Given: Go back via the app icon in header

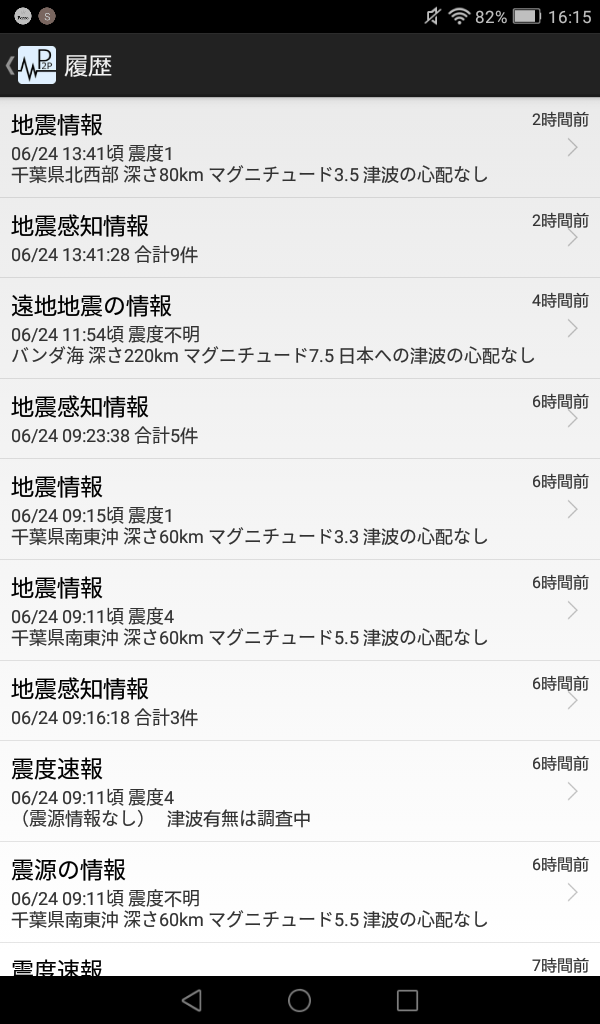Looking at the screenshot, I should pyautogui.click(x=35, y=66).
